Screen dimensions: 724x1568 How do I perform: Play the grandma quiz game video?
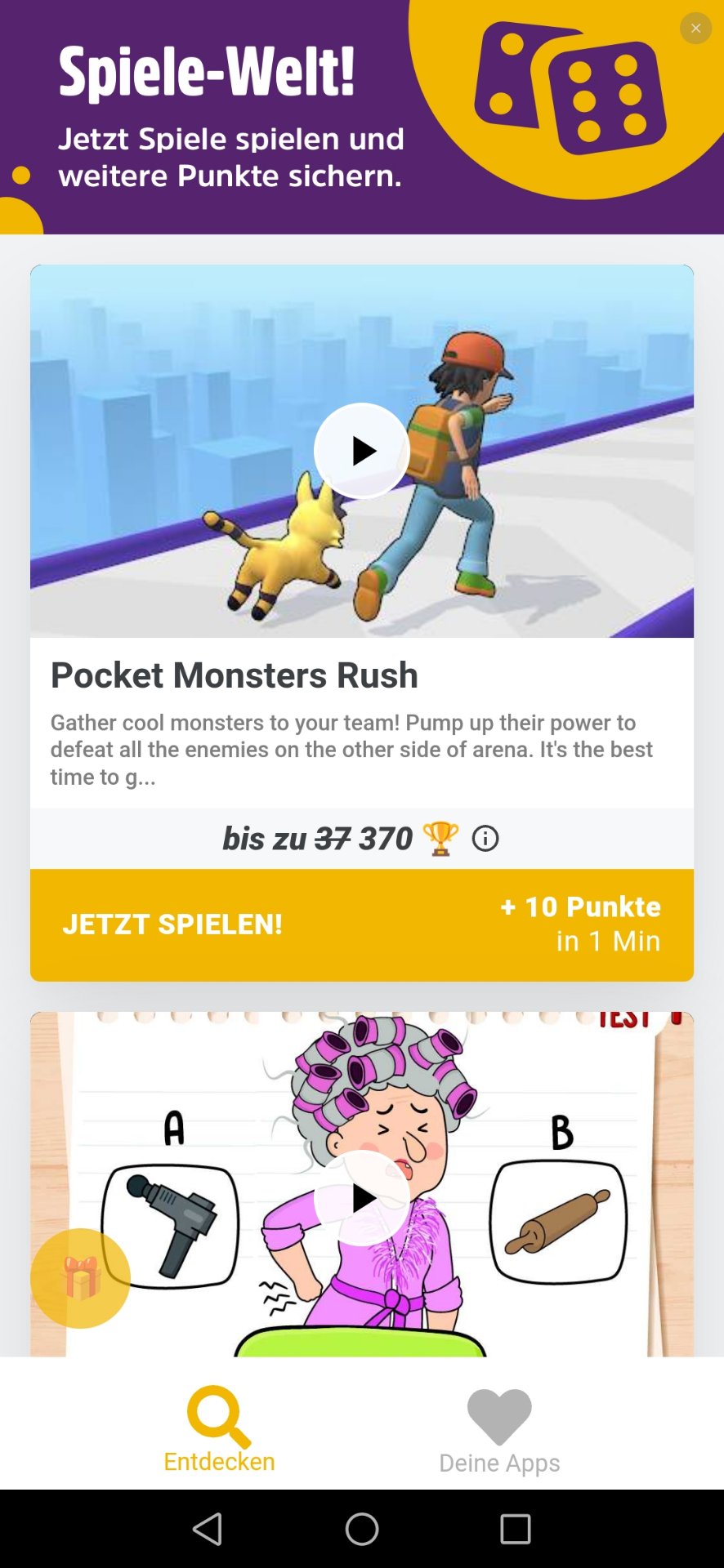click(x=362, y=1198)
